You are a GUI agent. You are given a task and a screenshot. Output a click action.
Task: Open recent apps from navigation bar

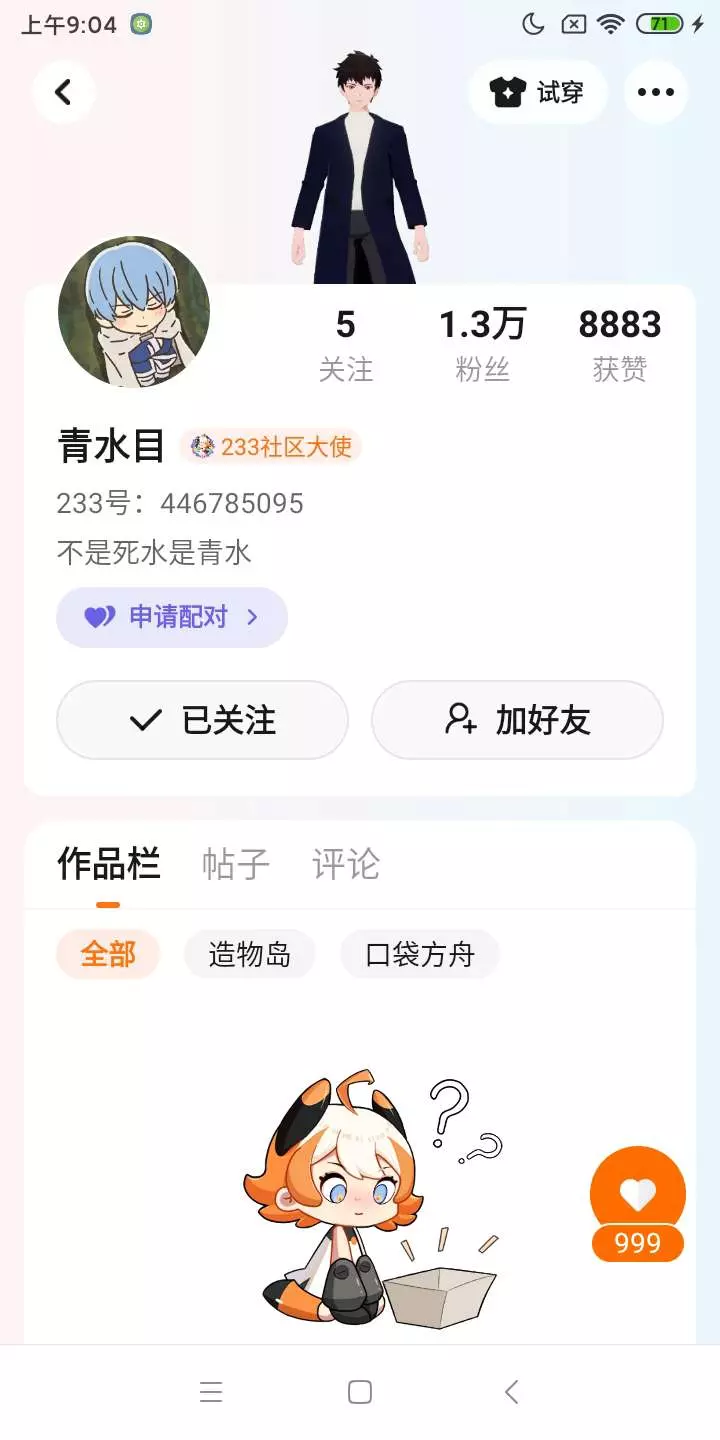coord(211,1392)
